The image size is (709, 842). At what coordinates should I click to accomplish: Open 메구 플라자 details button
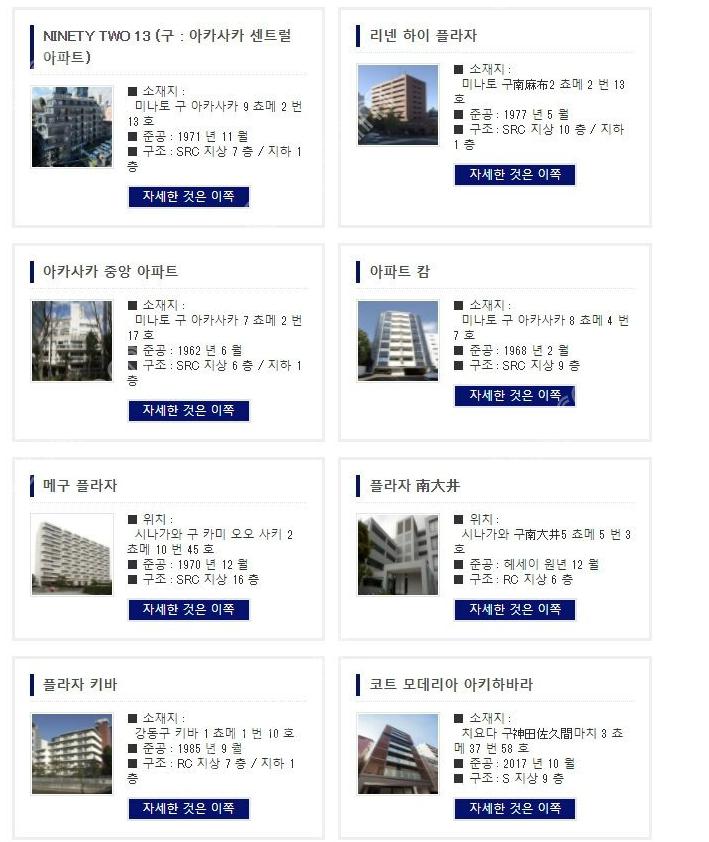(188, 609)
